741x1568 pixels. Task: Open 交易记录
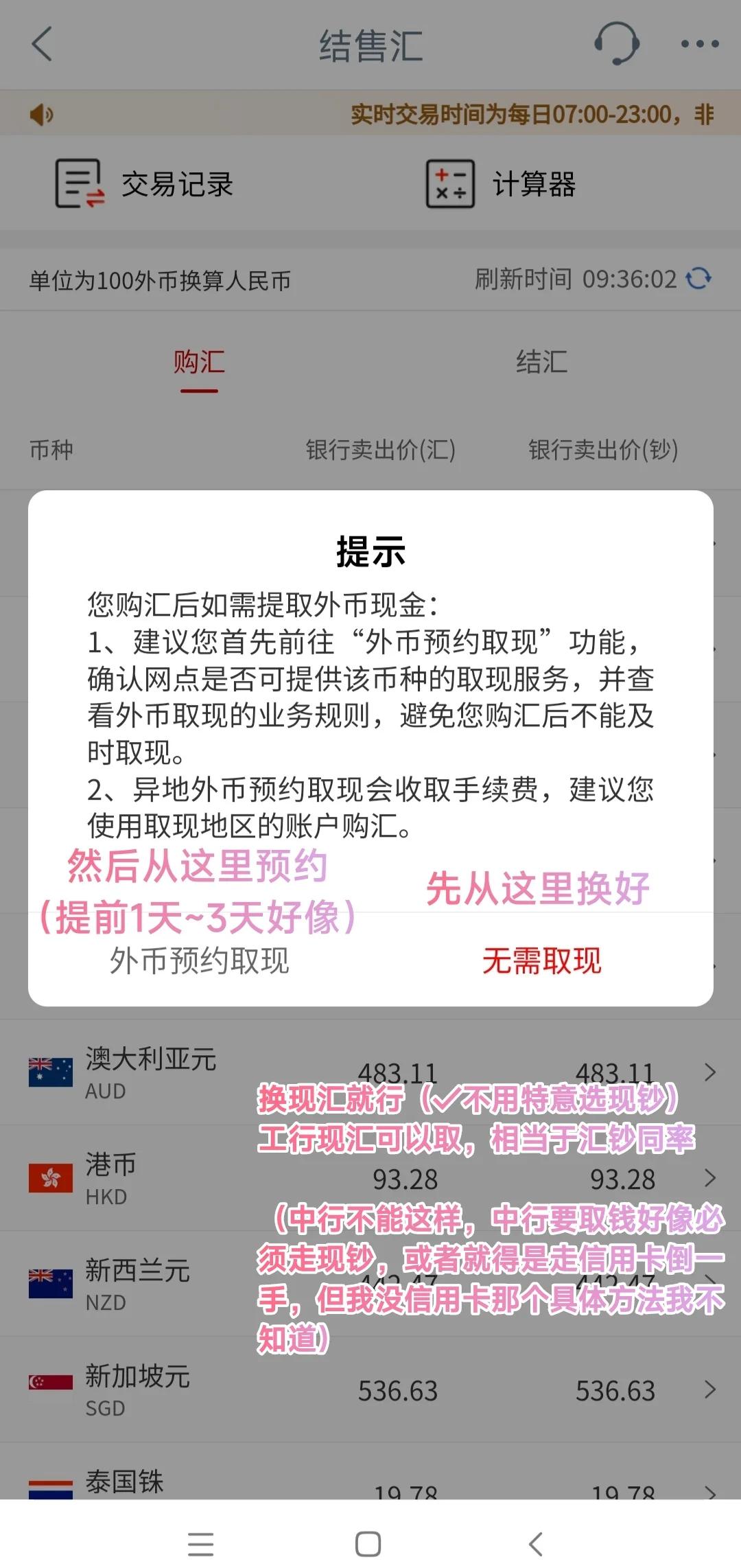point(144,184)
